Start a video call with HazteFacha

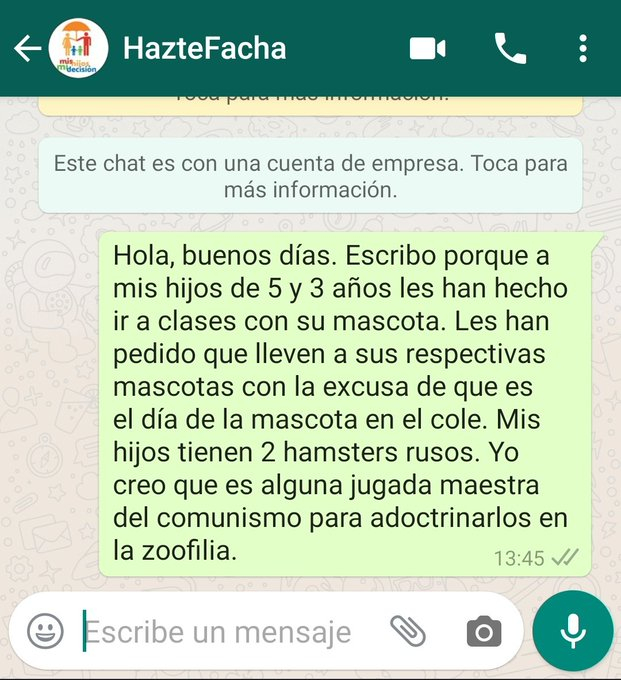coord(427,49)
